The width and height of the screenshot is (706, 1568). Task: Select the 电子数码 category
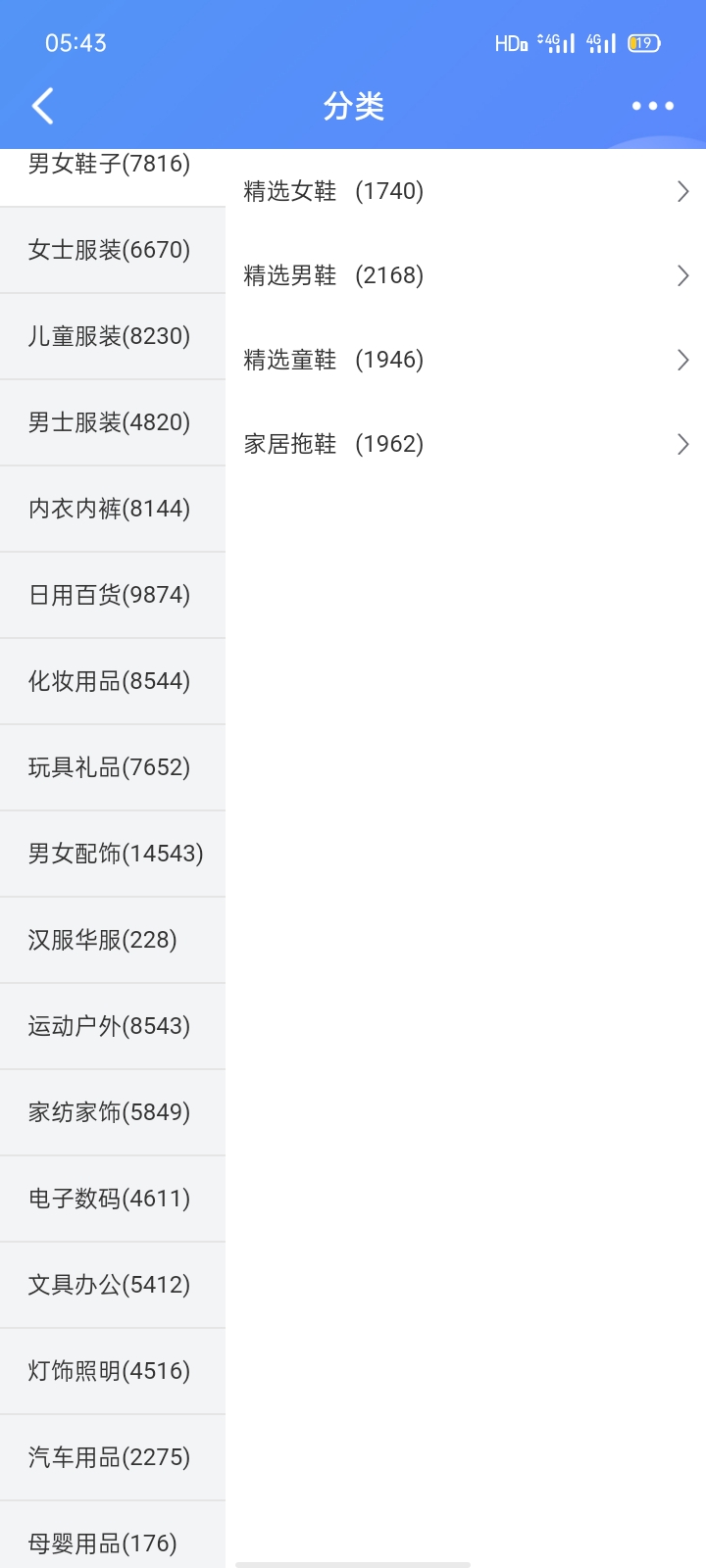(x=110, y=1199)
